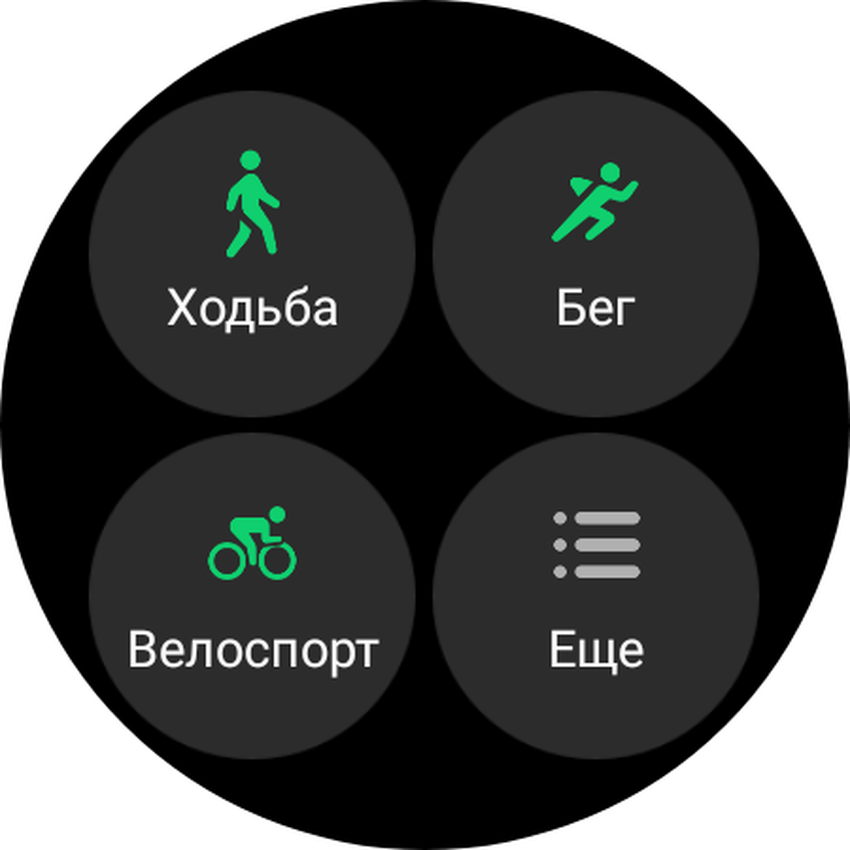The image size is (850, 850).
Task: Start a Ходьба (walking) workout
Action: click(x=252, y=253)
